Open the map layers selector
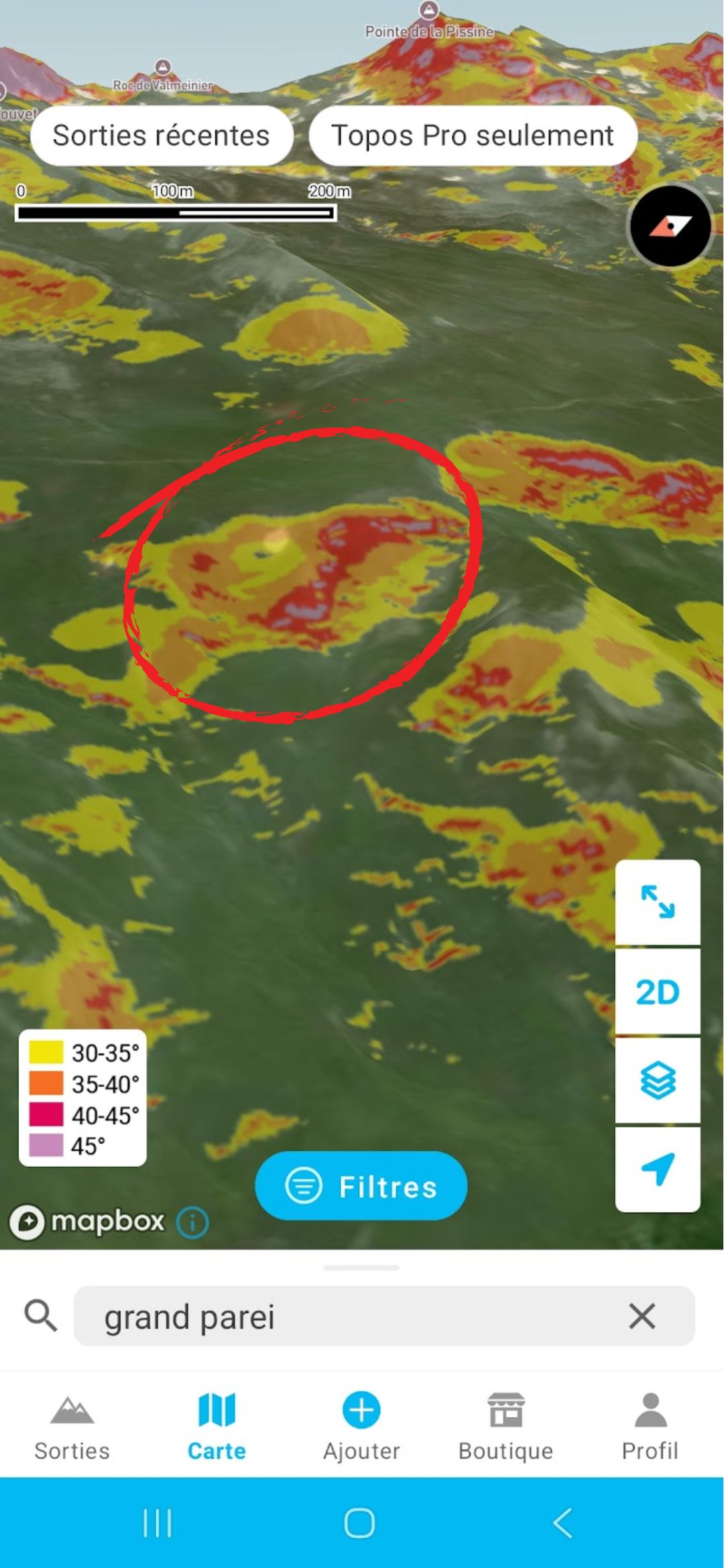The image size is (724, 1568). coord(658,1080)
